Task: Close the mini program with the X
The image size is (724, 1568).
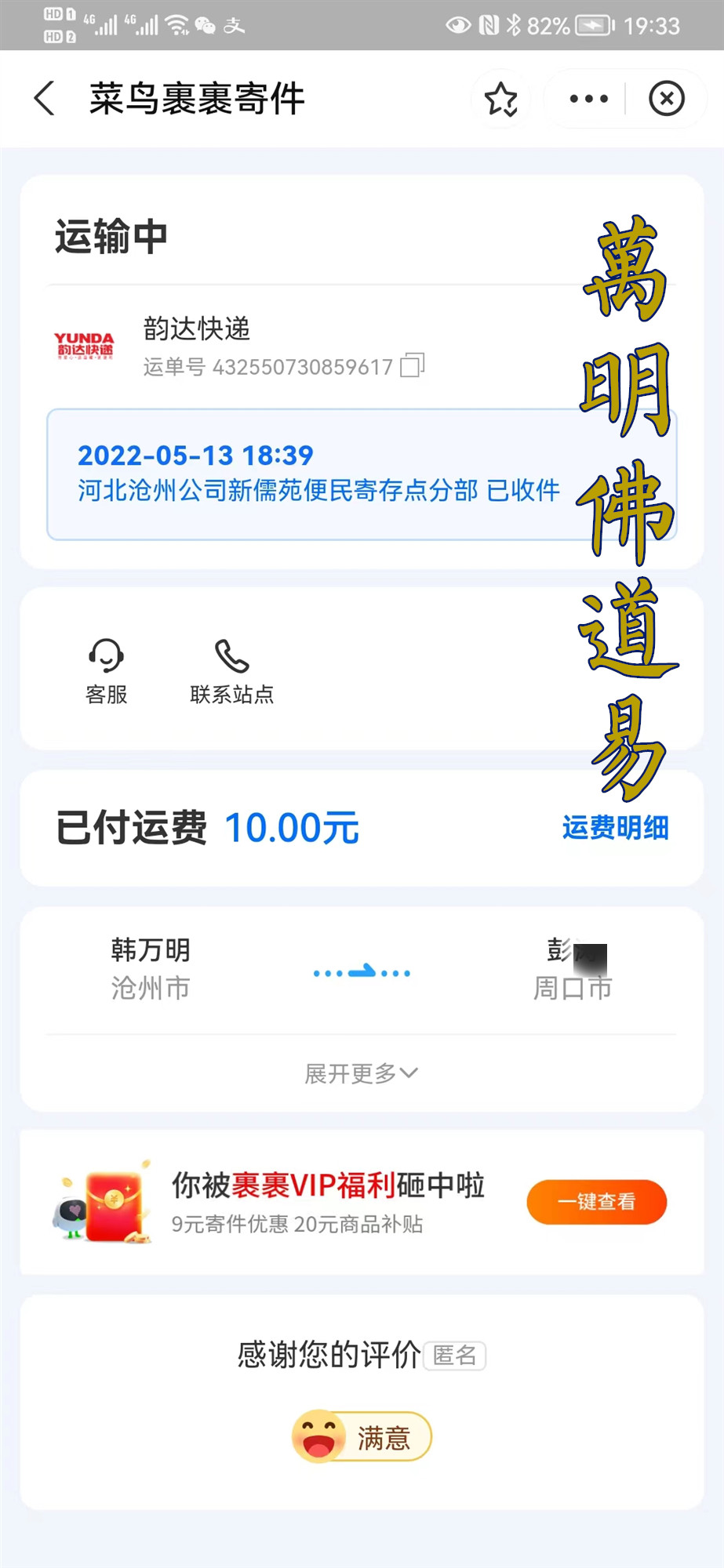Action: pyautogui.click(x=666, y=99)
